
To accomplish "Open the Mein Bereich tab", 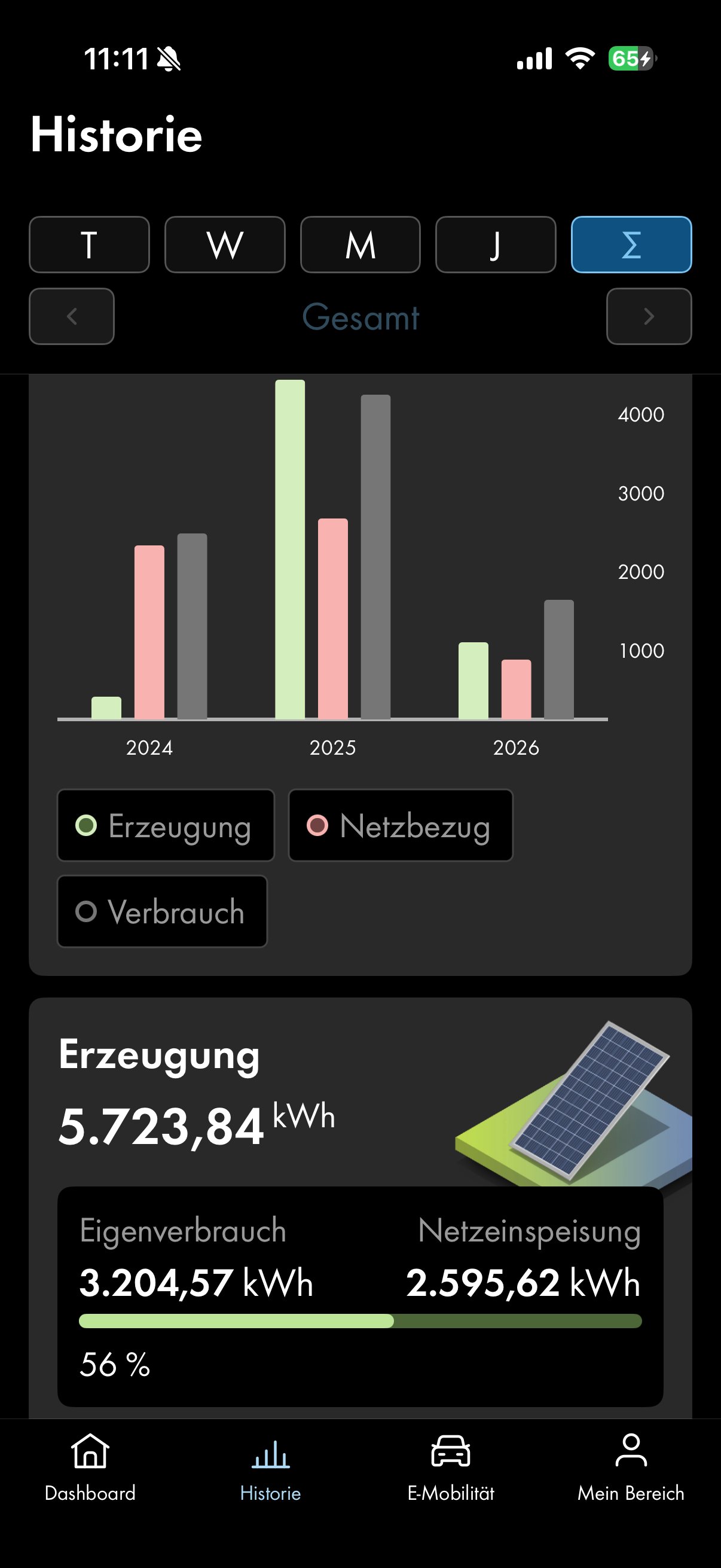I will [631, 1467].
